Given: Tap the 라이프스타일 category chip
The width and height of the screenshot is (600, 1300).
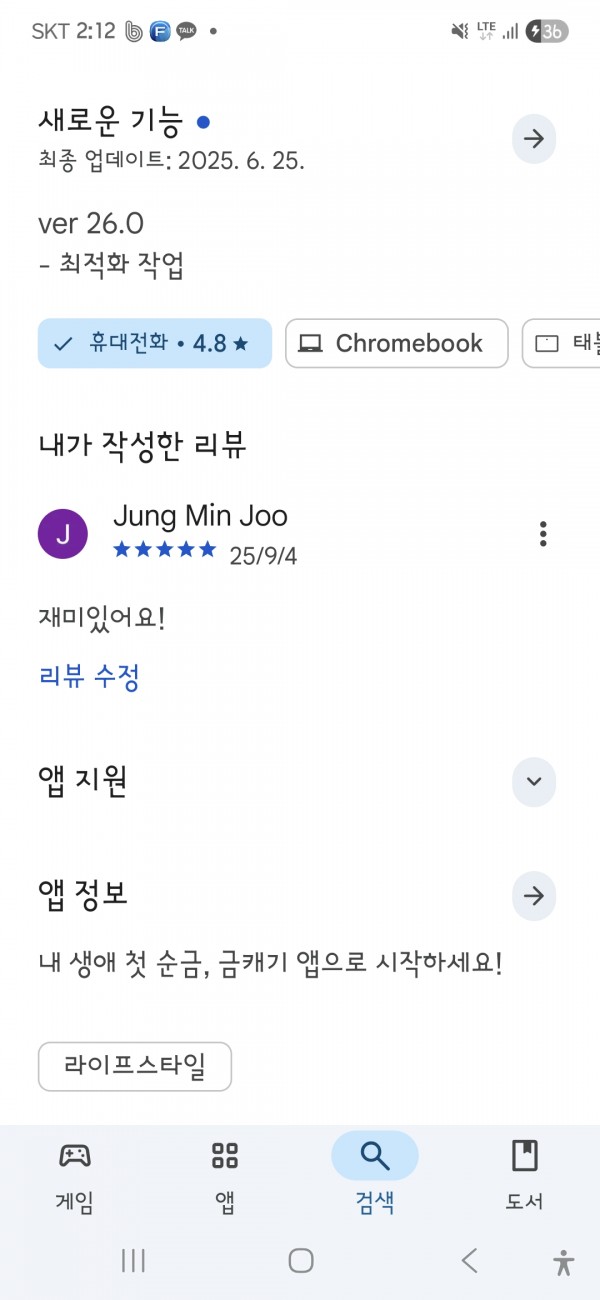Looking at the screenshot, I should 135,1066.
